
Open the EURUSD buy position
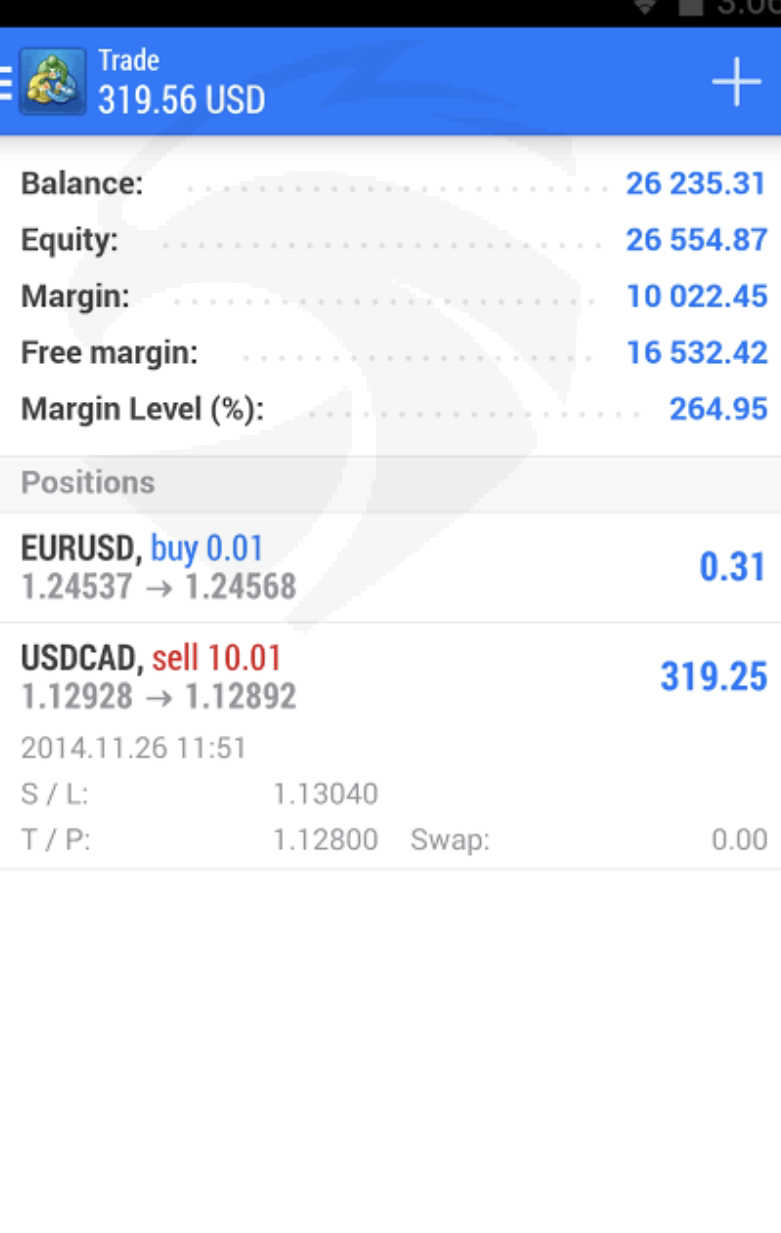tap(390, 567)
